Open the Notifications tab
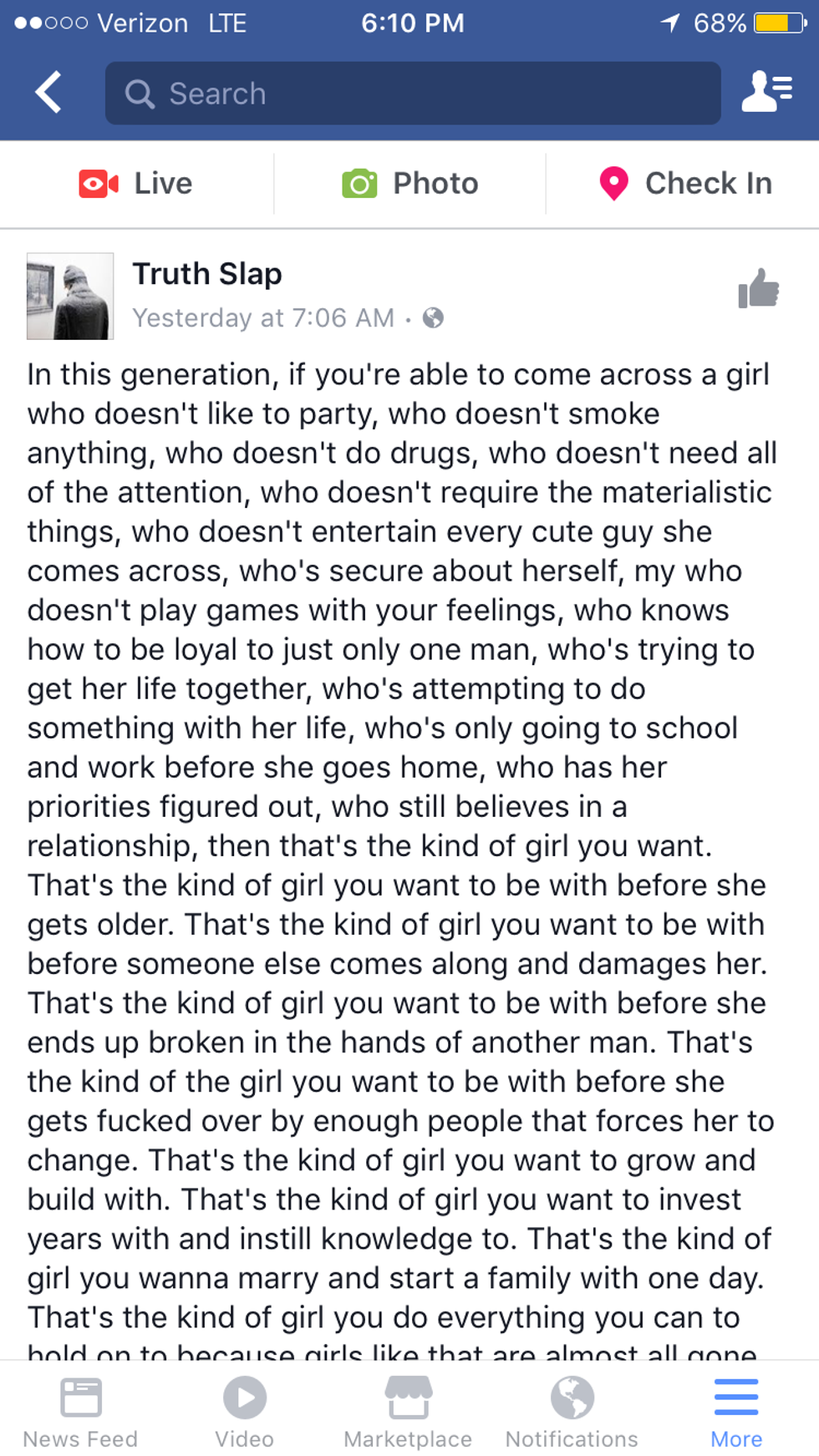 click(572, 1412)
